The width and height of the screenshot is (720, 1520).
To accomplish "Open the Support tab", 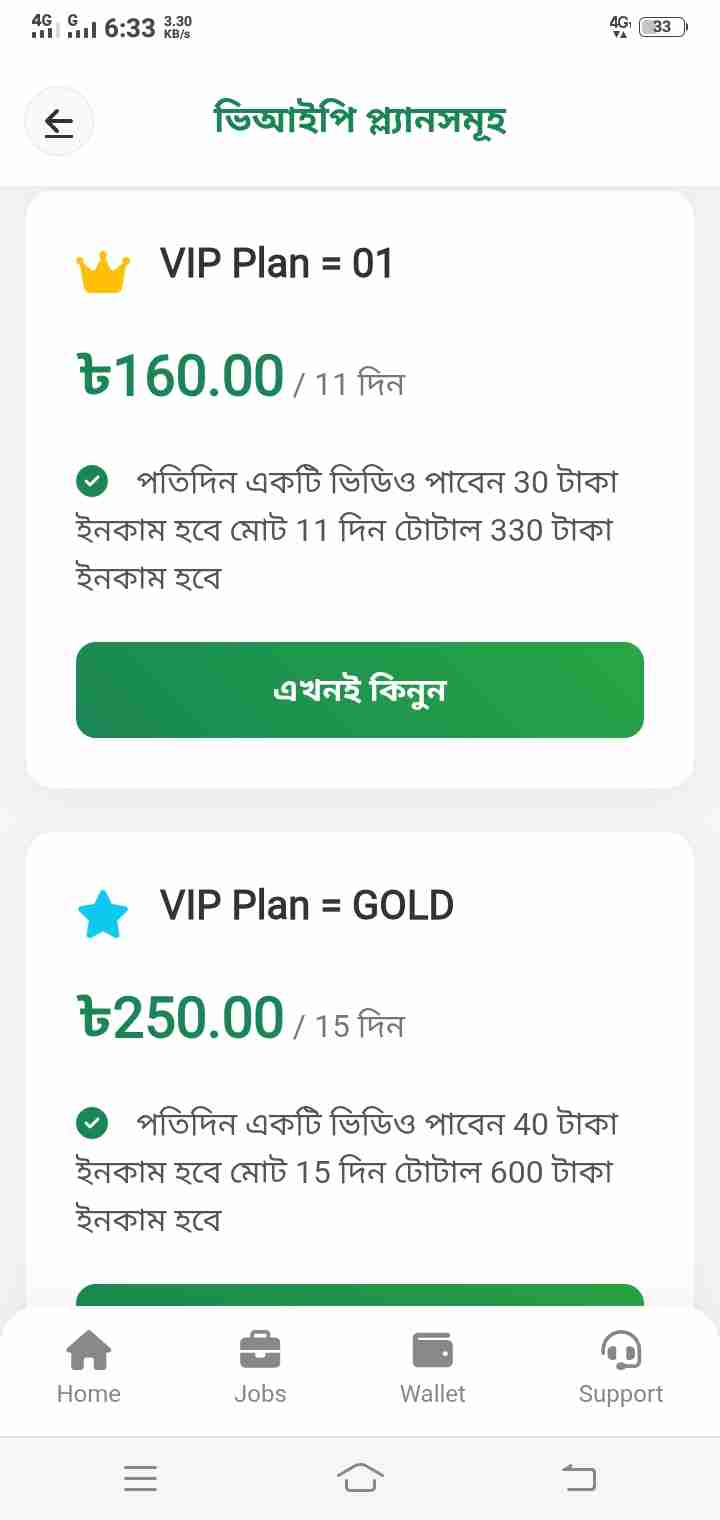I will click(x=621, y=1366).
